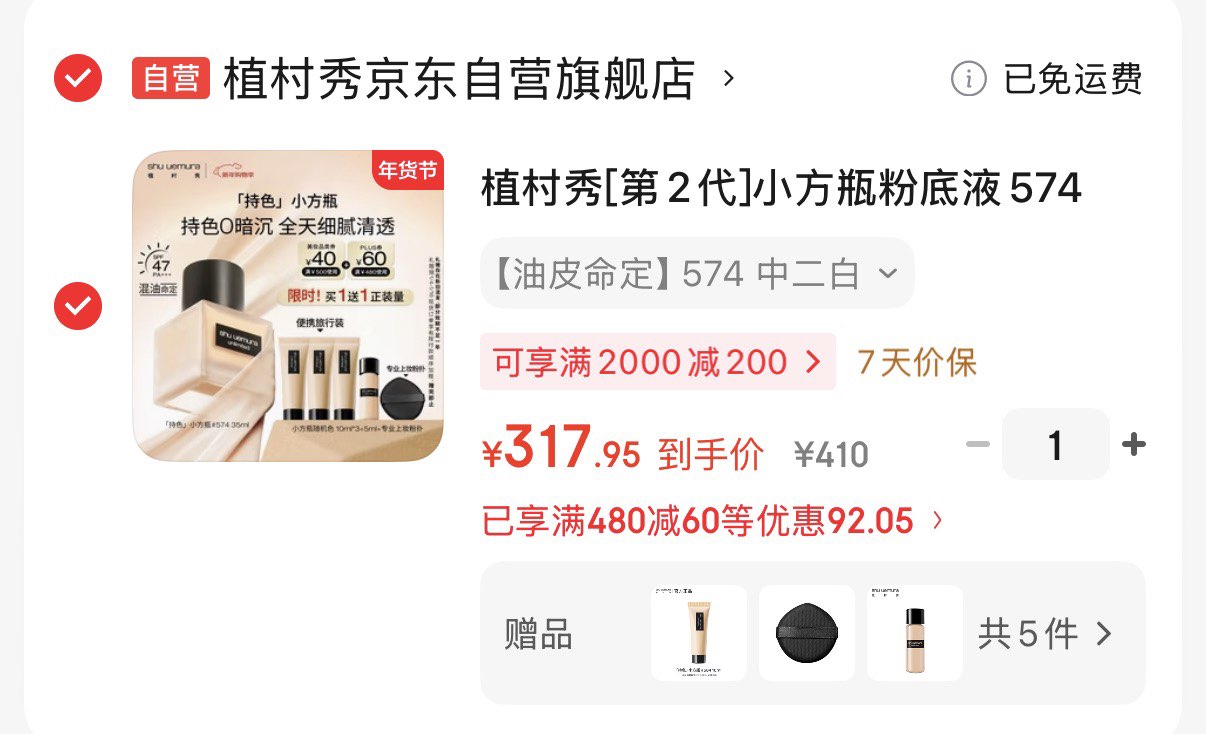Tap the info icon beside 已免运费
This screenshot has height=734, width=1206.
pyautogui.click(x=968, y=79)
